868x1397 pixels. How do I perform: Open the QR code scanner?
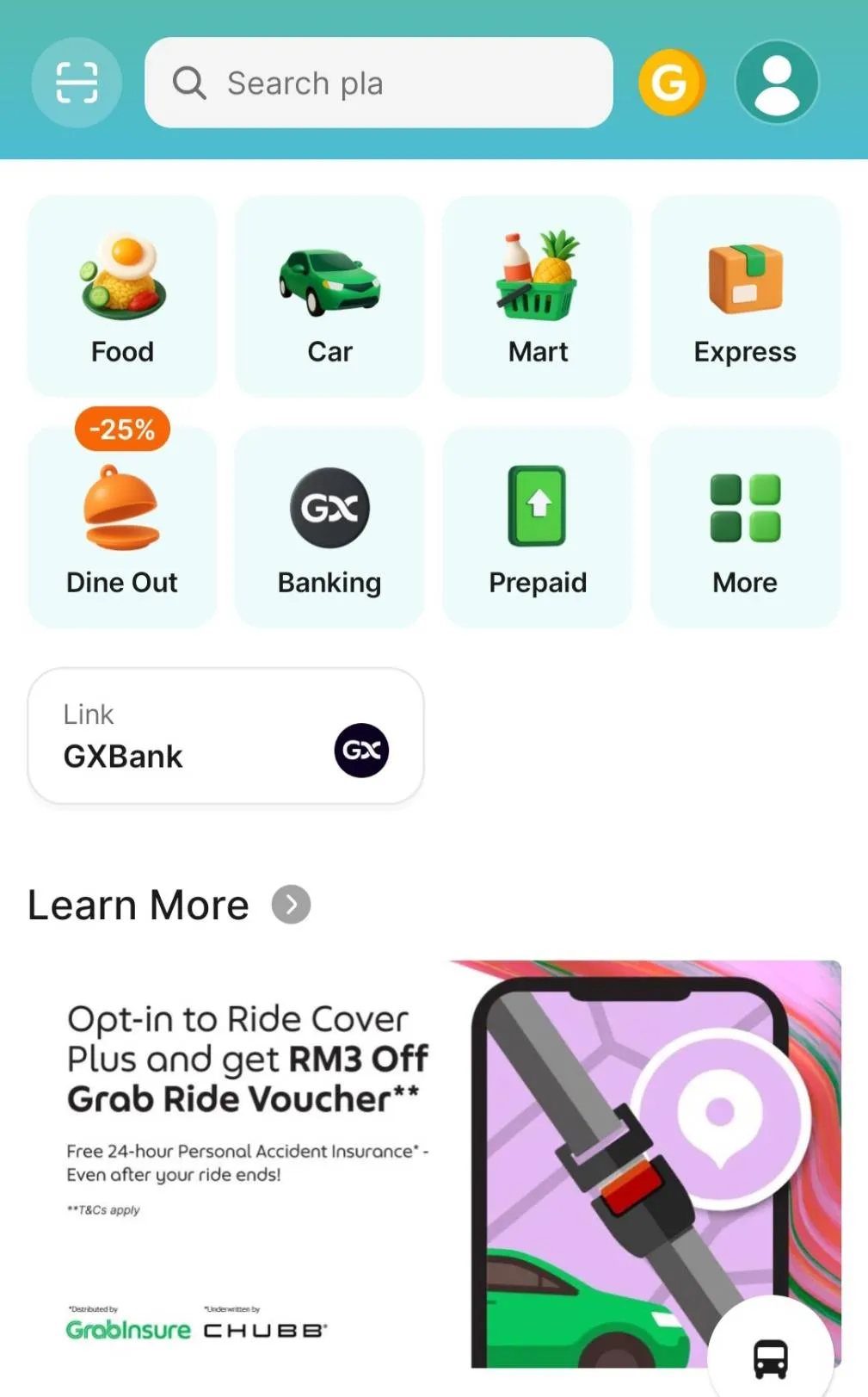77,83
